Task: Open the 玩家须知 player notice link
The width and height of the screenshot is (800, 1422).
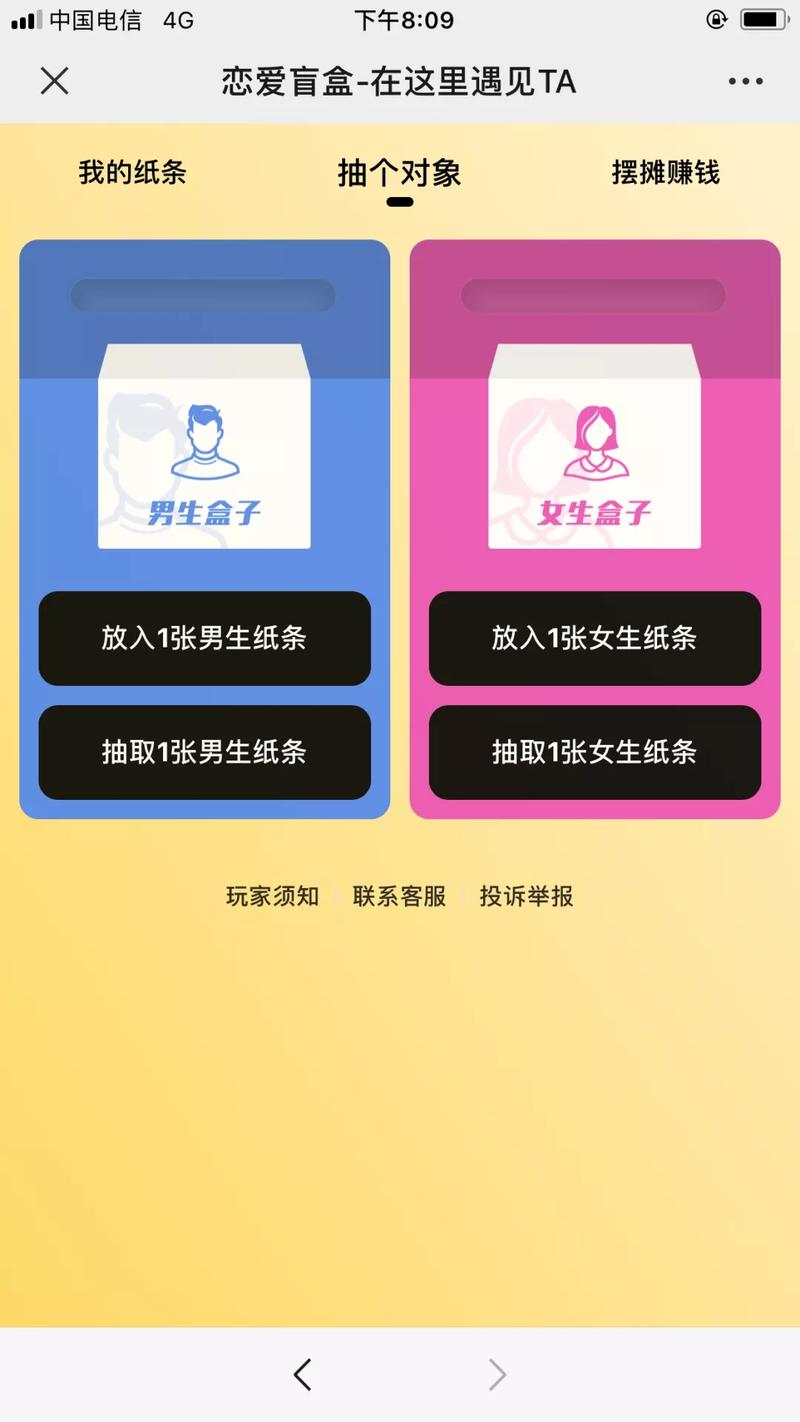Action: click(x=271, y=896)
